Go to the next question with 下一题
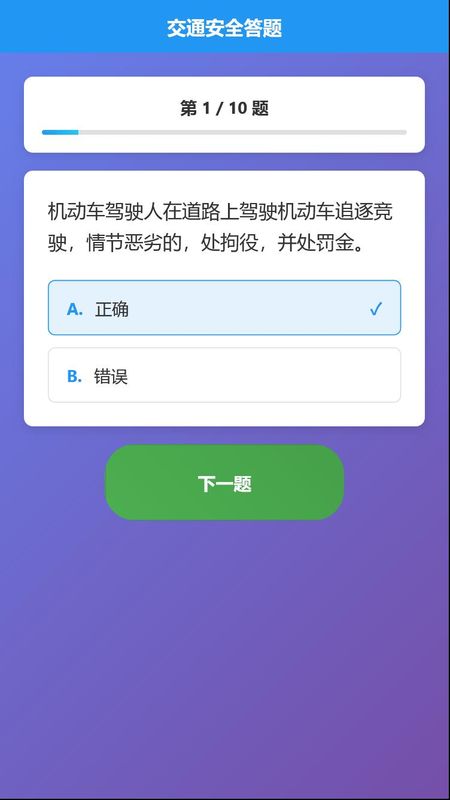This screenshot has width=450, height=800. point(224,483)
